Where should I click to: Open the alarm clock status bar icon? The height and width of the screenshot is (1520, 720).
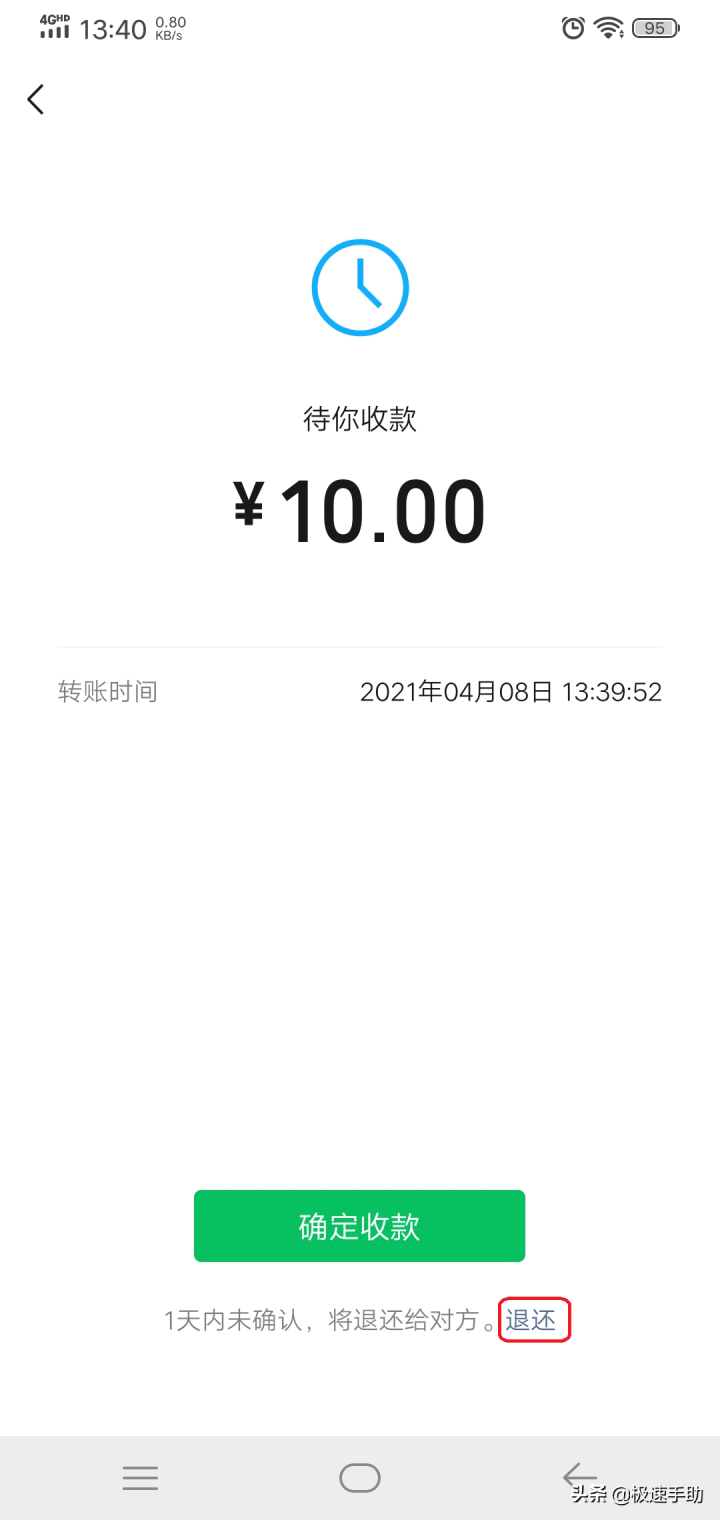pyautogui.click(x=571, y=28)
